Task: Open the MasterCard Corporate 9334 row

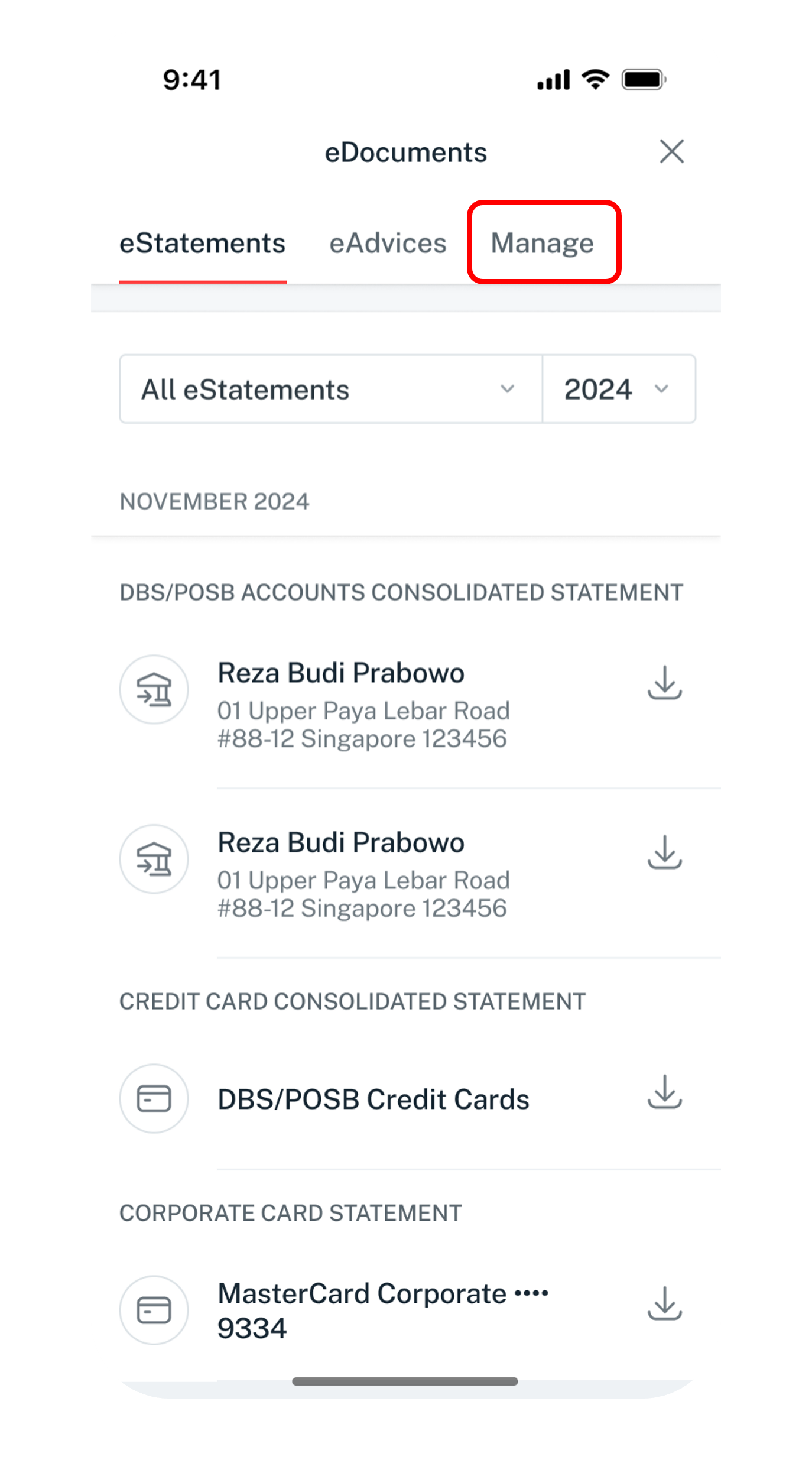Action: pos(383,1310)
